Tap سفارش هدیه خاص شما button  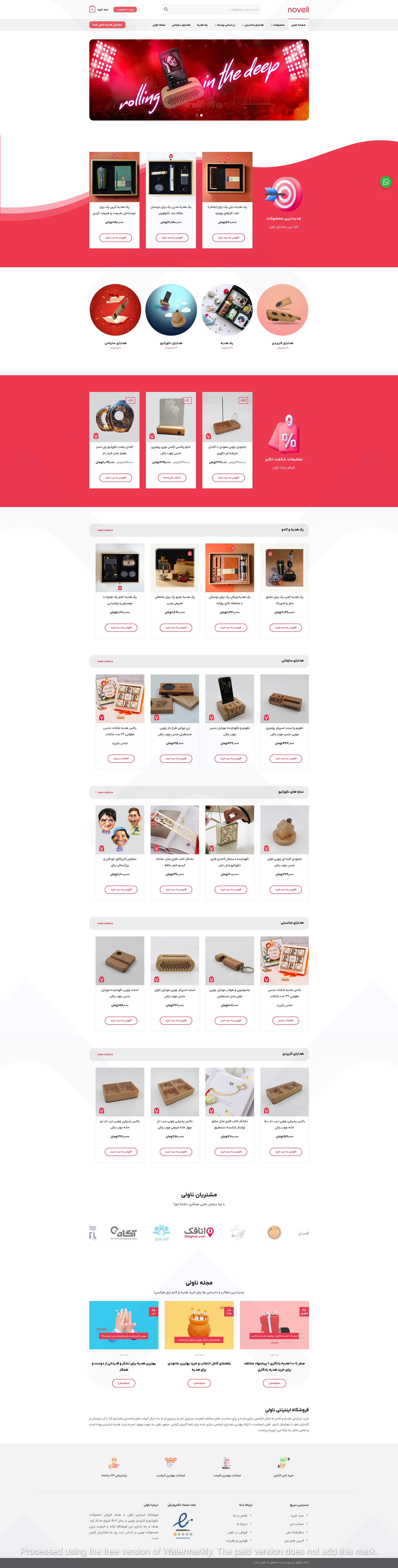pos(107,25)
